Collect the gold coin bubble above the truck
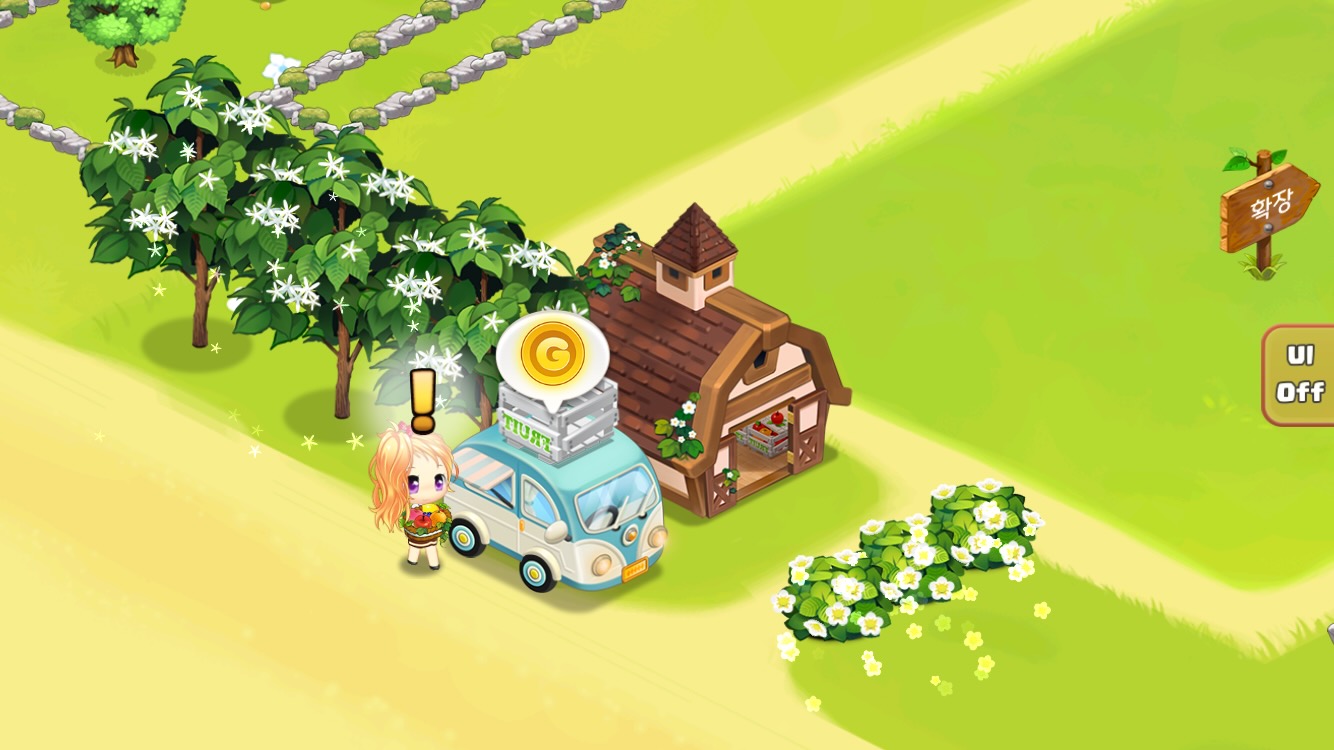 click(x=552, y=354)
